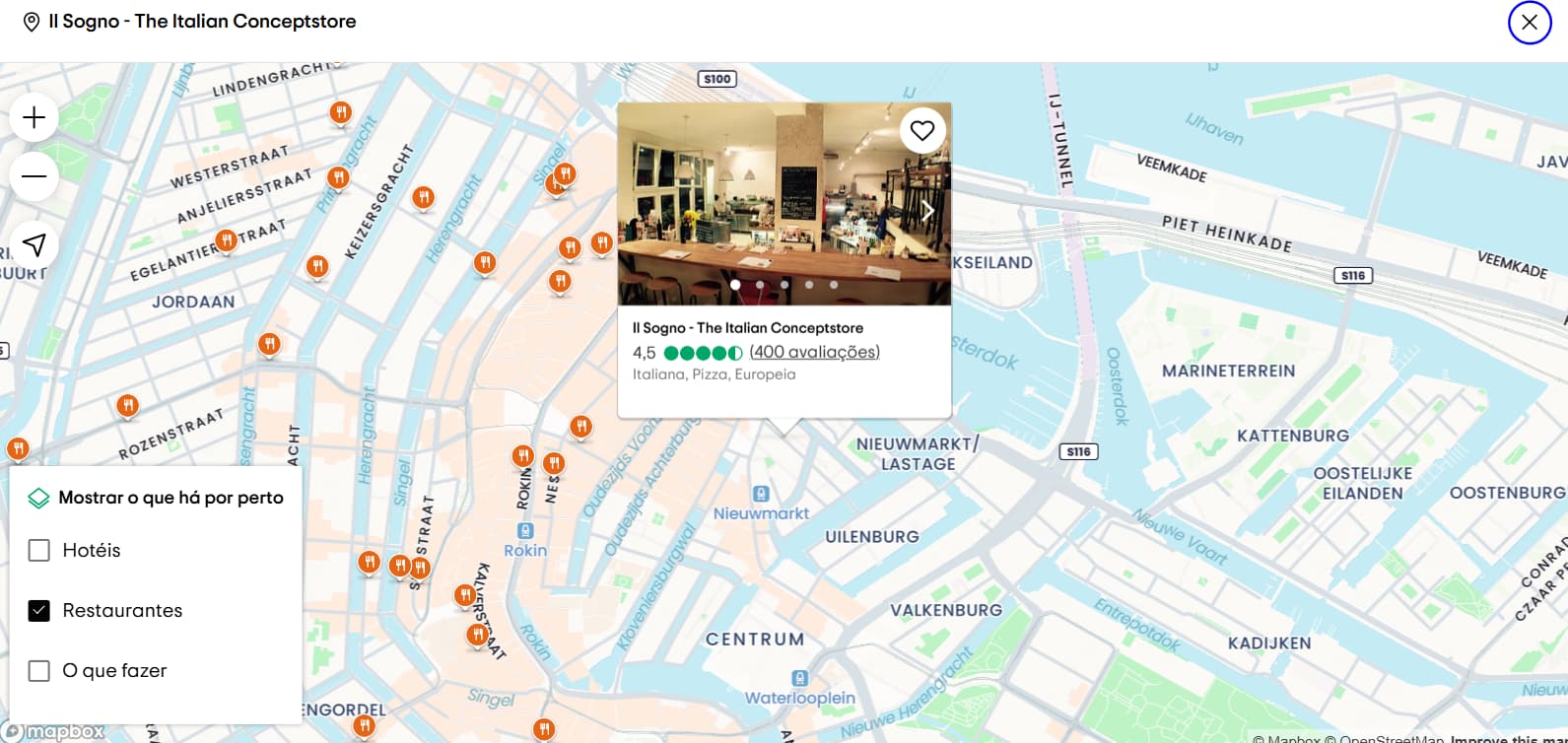Image resolution: width=1568 pixels, height=743 pixels.
Task: Select the restaurant pin on Rozenstraat
Action: point(127,405)
